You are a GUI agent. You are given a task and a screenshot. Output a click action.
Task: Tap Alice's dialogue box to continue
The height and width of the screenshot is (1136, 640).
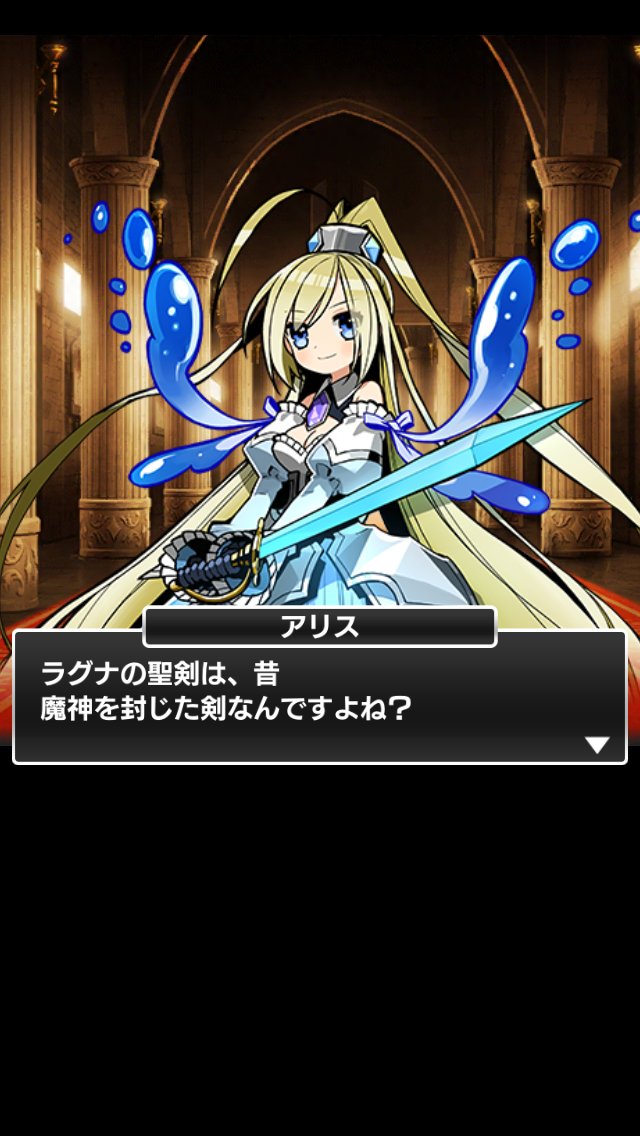[320, 696]
